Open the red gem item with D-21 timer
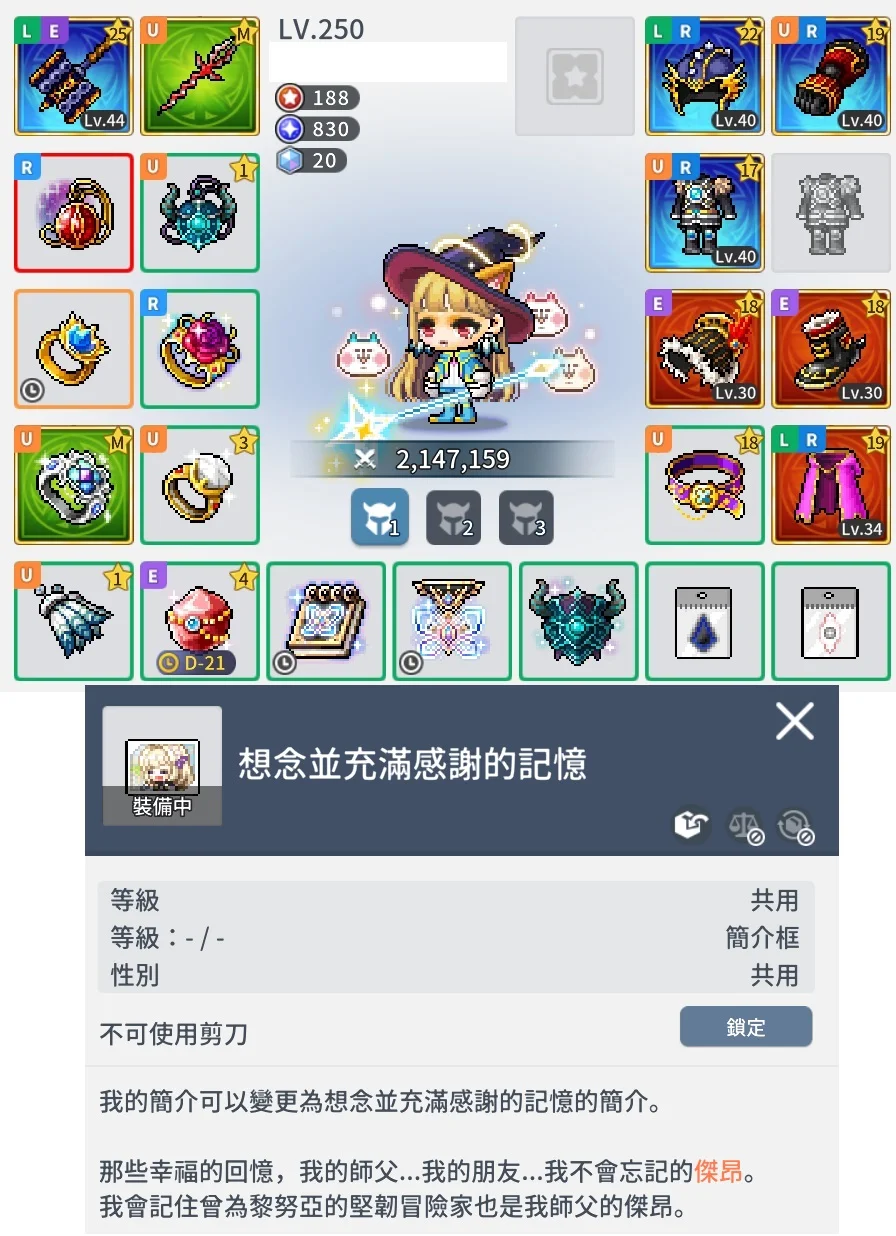Viewport: 896px width, 1236px height. (200, 621)
